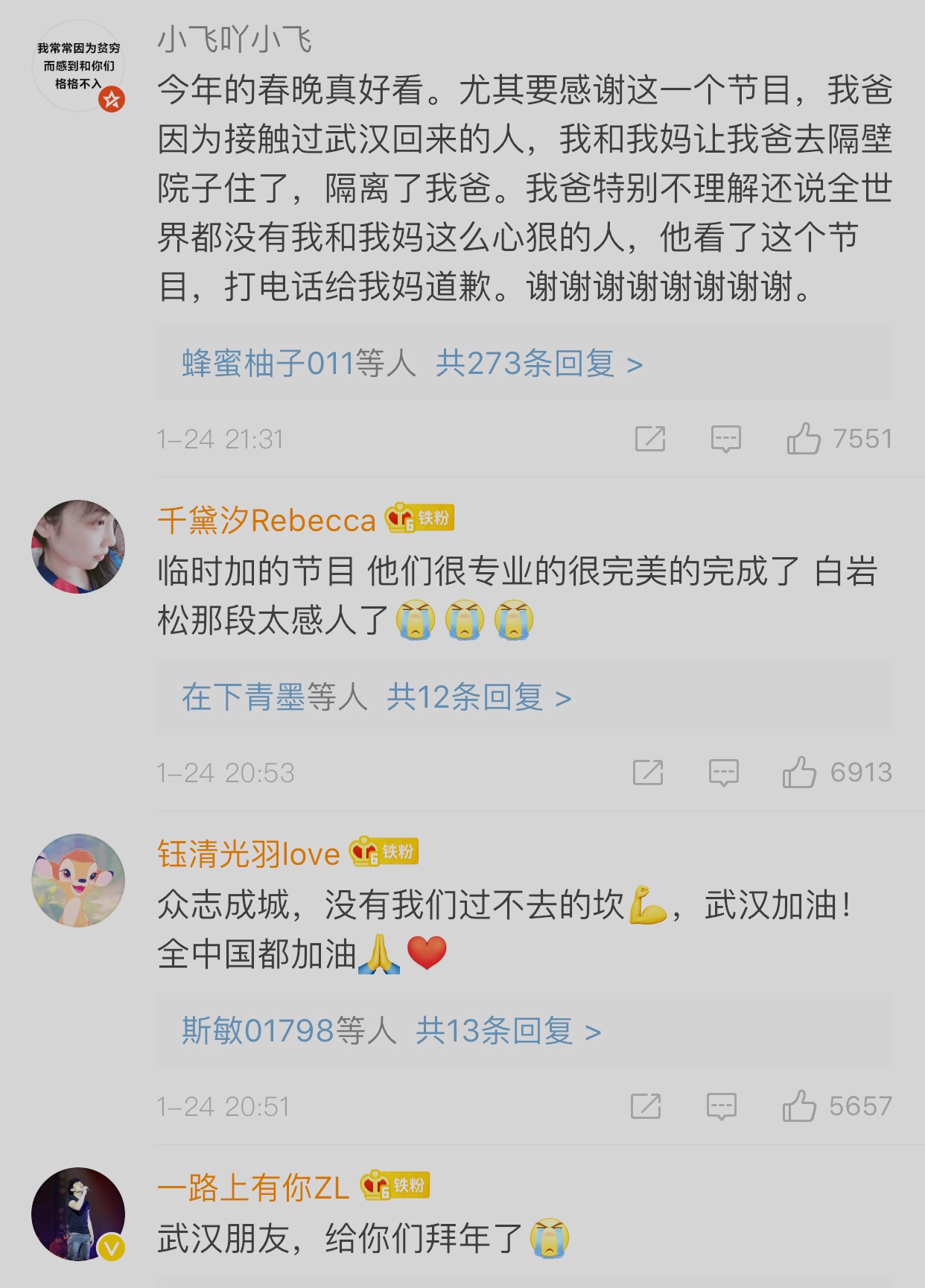View all 273 replies from 蜂蜜柚子011等人
The width and height of the screenshot is (925, 1288).
412,364
